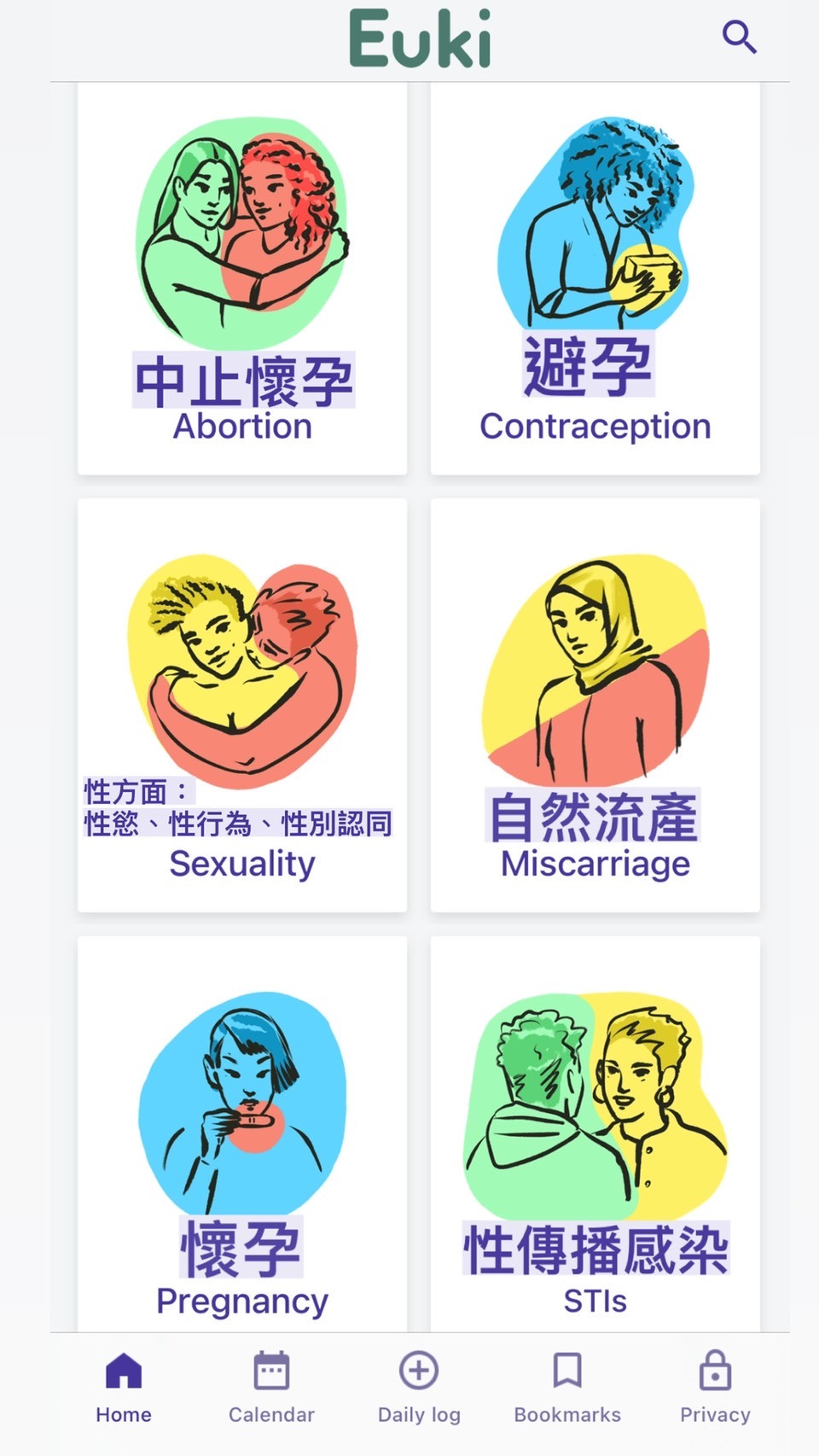Switch to the Calendar tab
Viewport: 819px width, 1456px height.
tap(271, 1388)
